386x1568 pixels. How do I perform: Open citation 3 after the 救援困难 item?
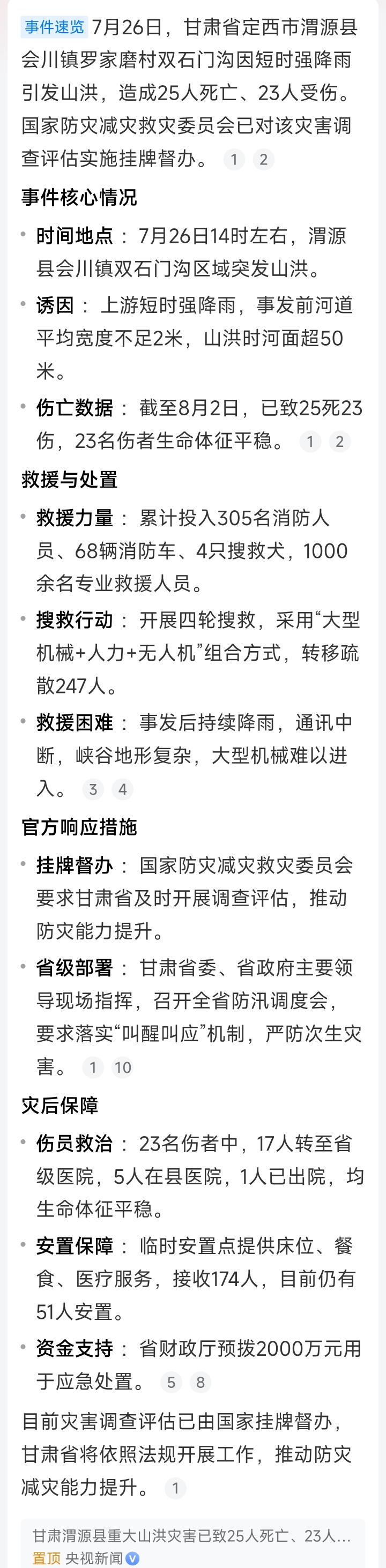[x=93, y=789]
